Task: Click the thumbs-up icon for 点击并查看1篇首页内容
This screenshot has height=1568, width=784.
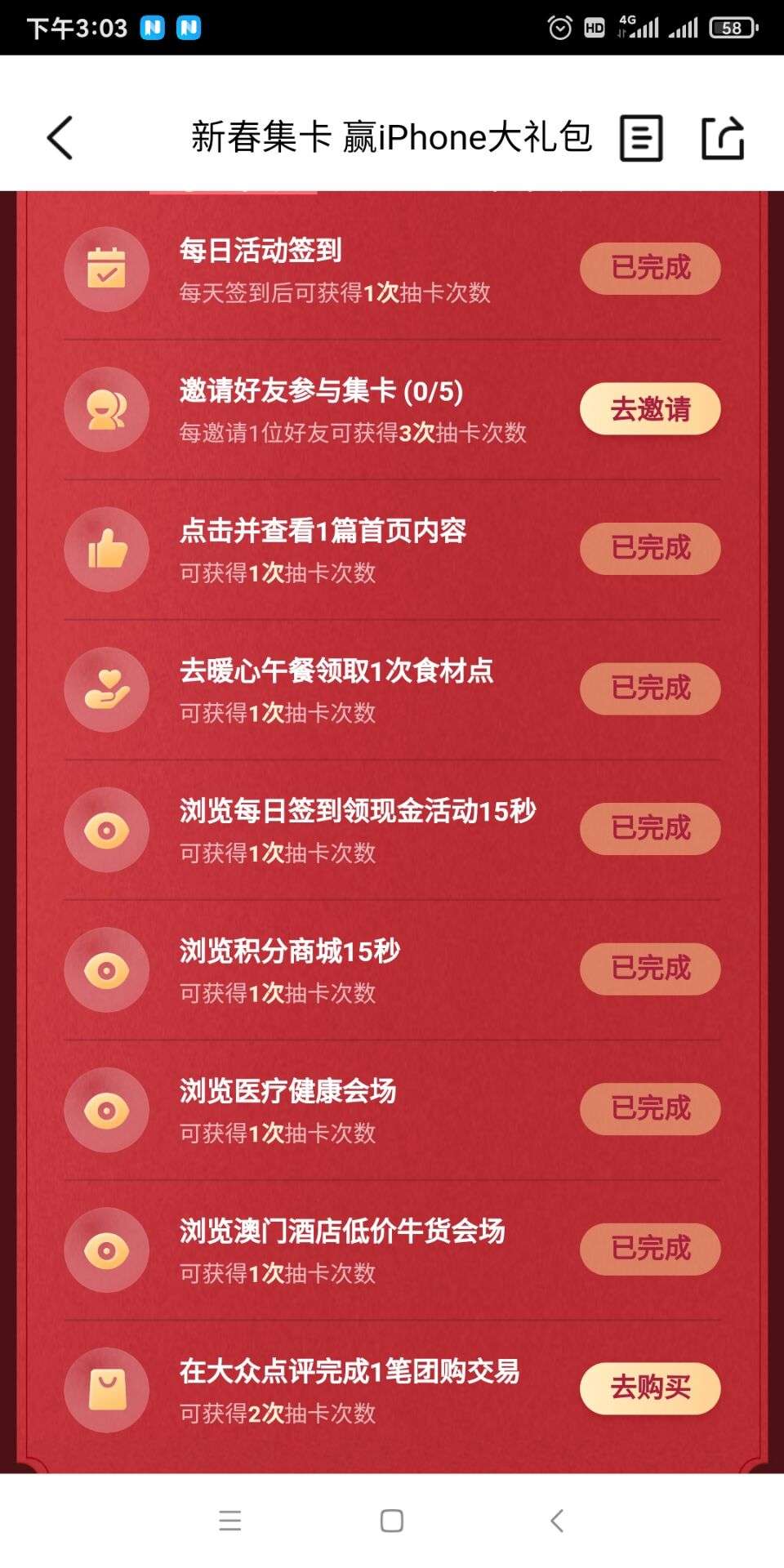Action: pyautogui.click(x=106, y=550)
